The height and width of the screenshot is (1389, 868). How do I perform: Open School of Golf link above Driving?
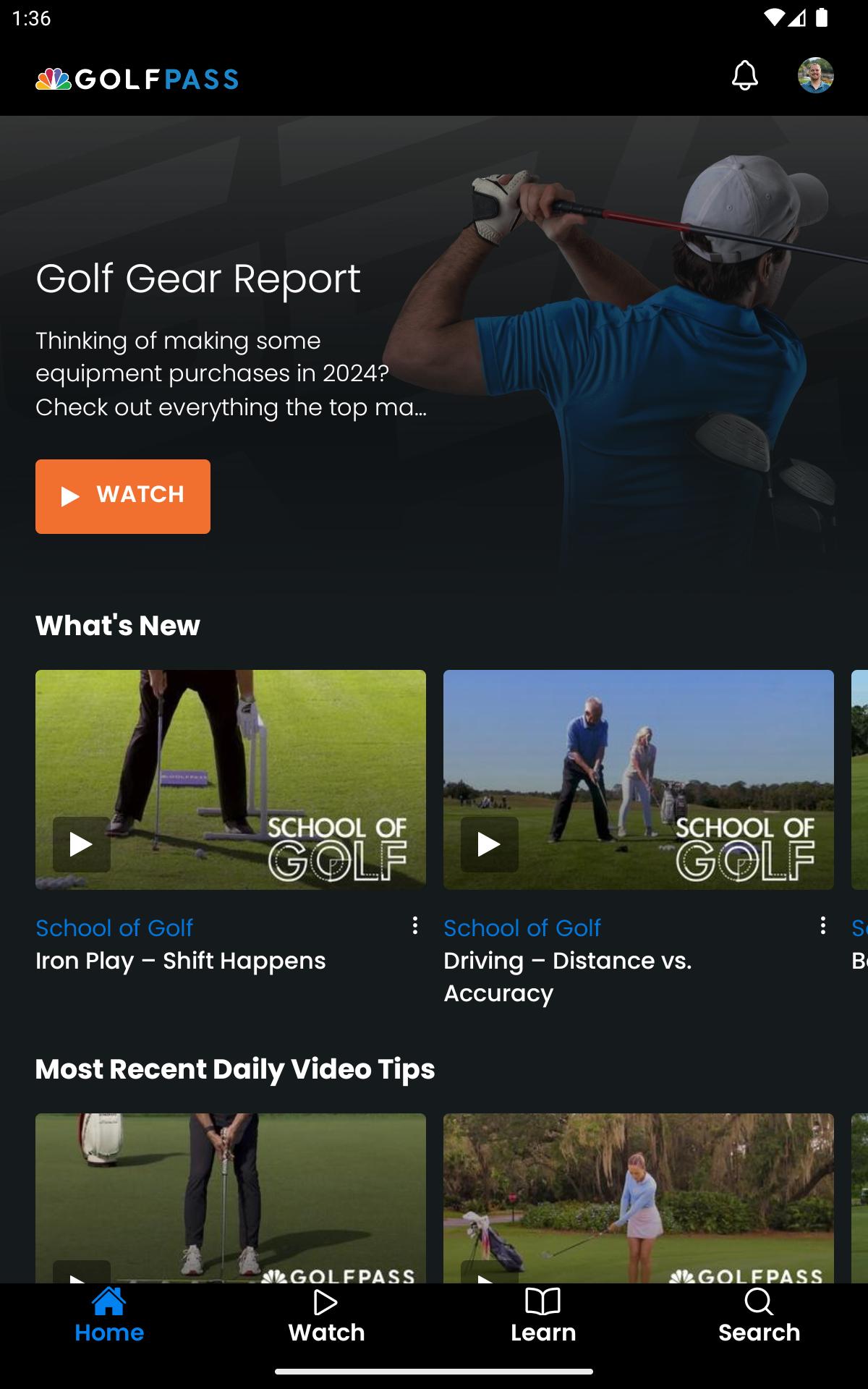pos(522,927)
